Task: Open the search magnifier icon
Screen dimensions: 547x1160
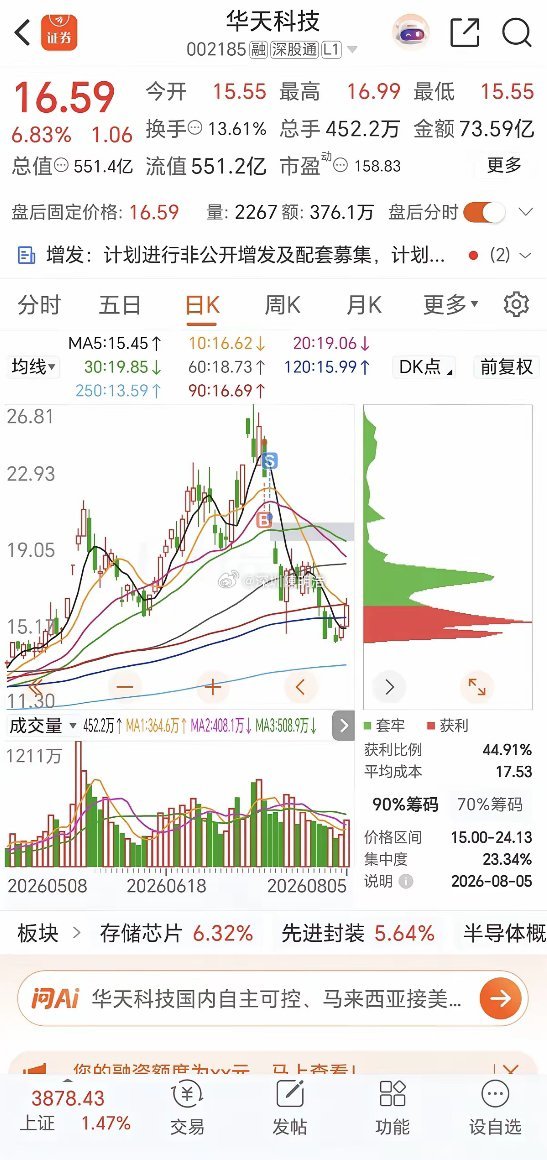Action: (x=516, y=33)
